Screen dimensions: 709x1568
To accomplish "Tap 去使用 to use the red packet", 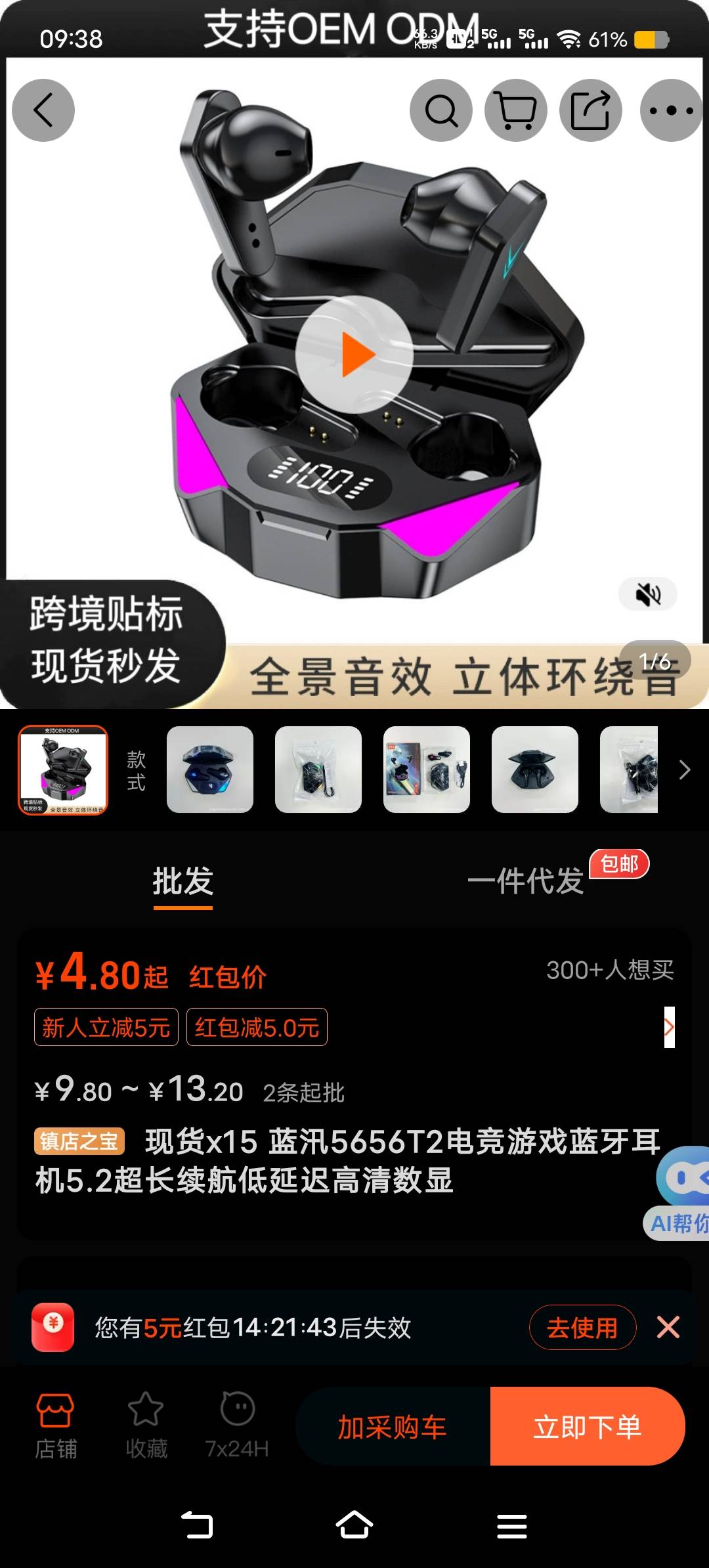I will [x=582, y=1328].
